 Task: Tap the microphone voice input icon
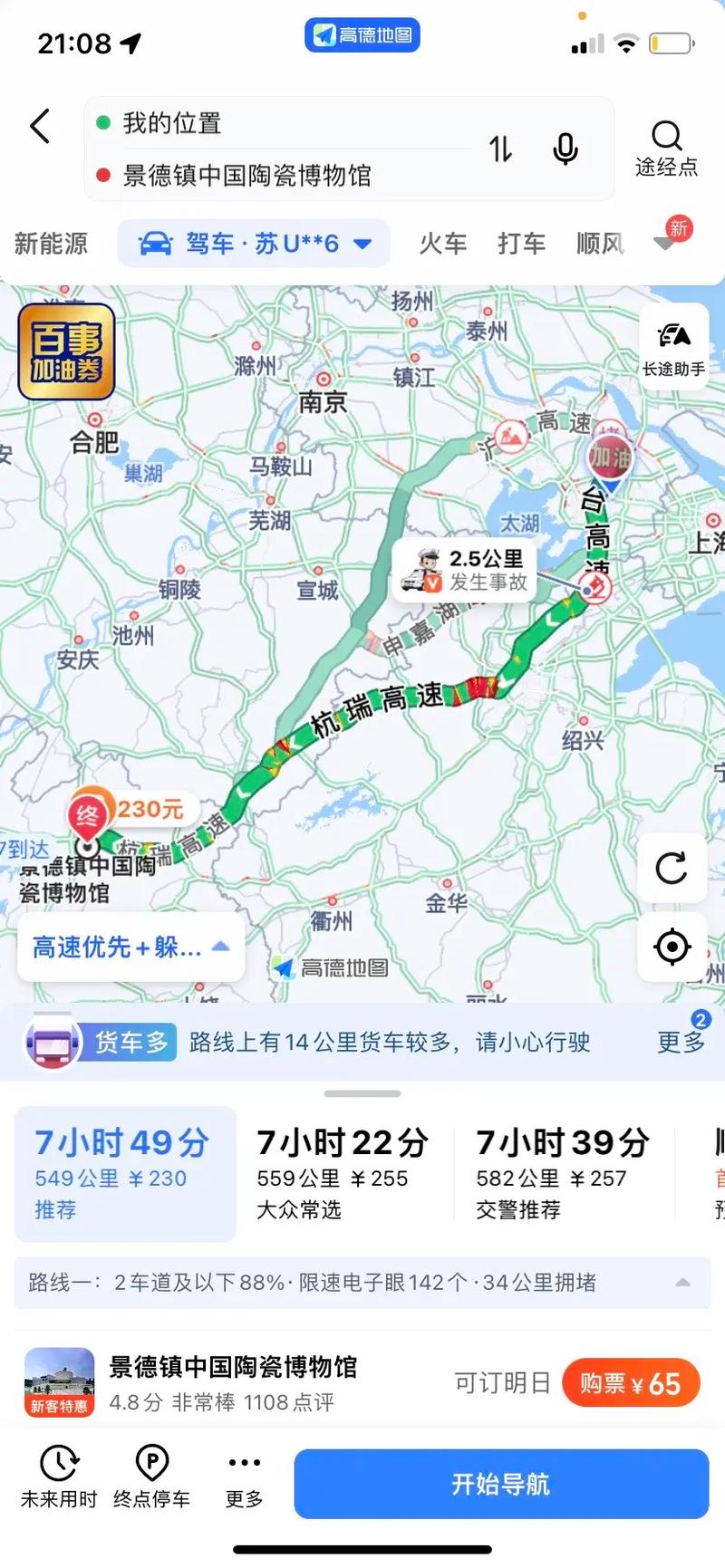565,149
